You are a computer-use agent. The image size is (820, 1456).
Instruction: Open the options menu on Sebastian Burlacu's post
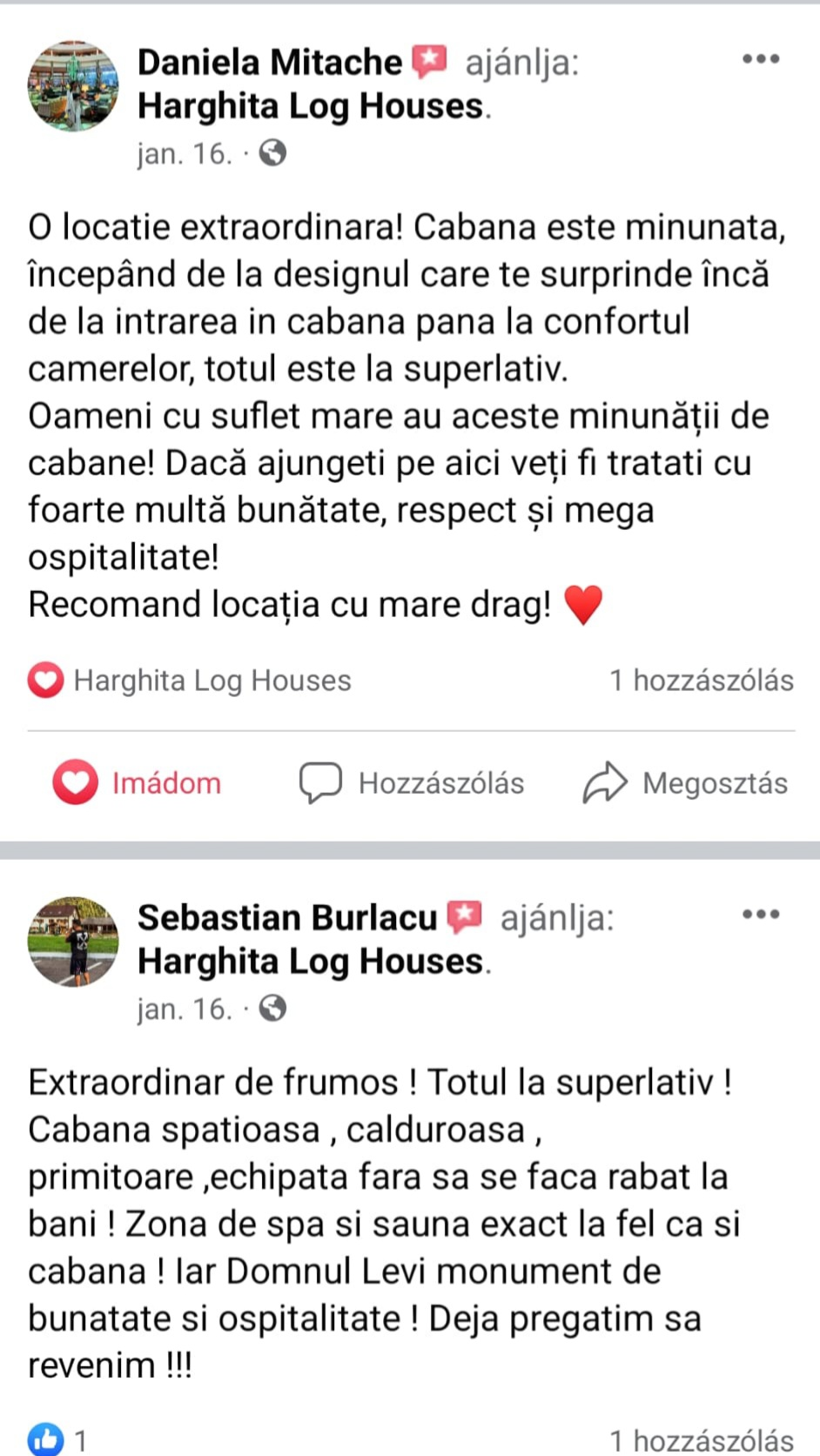760,915
